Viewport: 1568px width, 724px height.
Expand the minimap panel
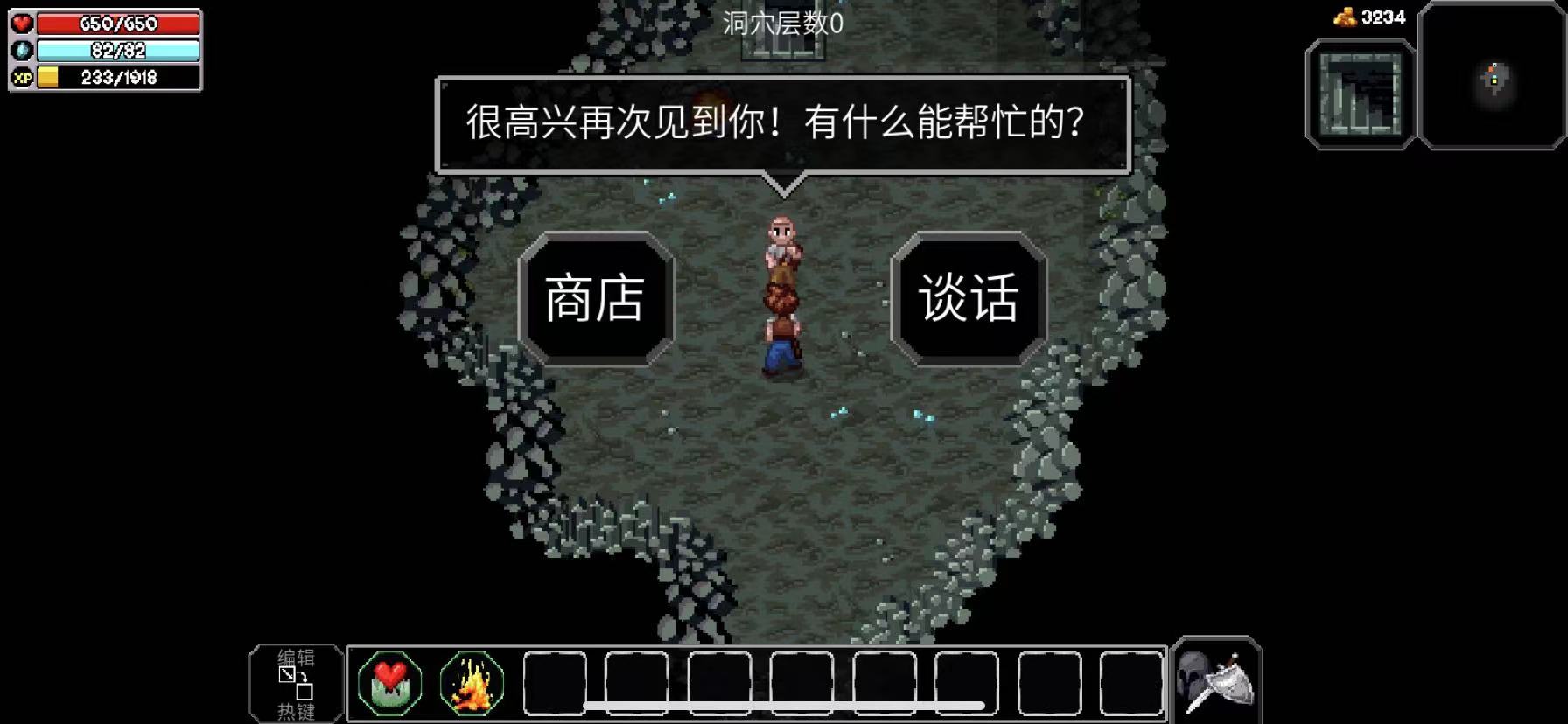1493,79
